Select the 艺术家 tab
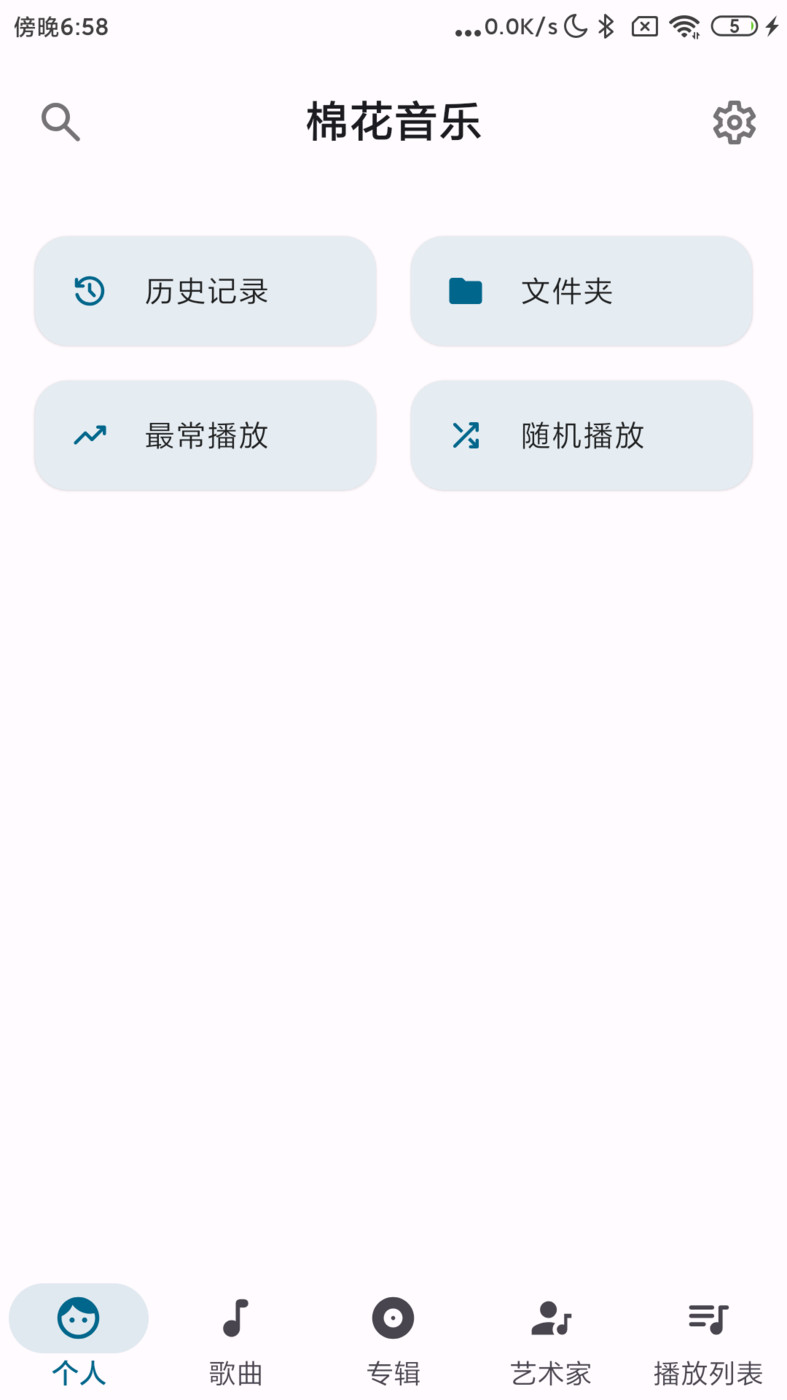787x1400 pixels. [549, 1340]
